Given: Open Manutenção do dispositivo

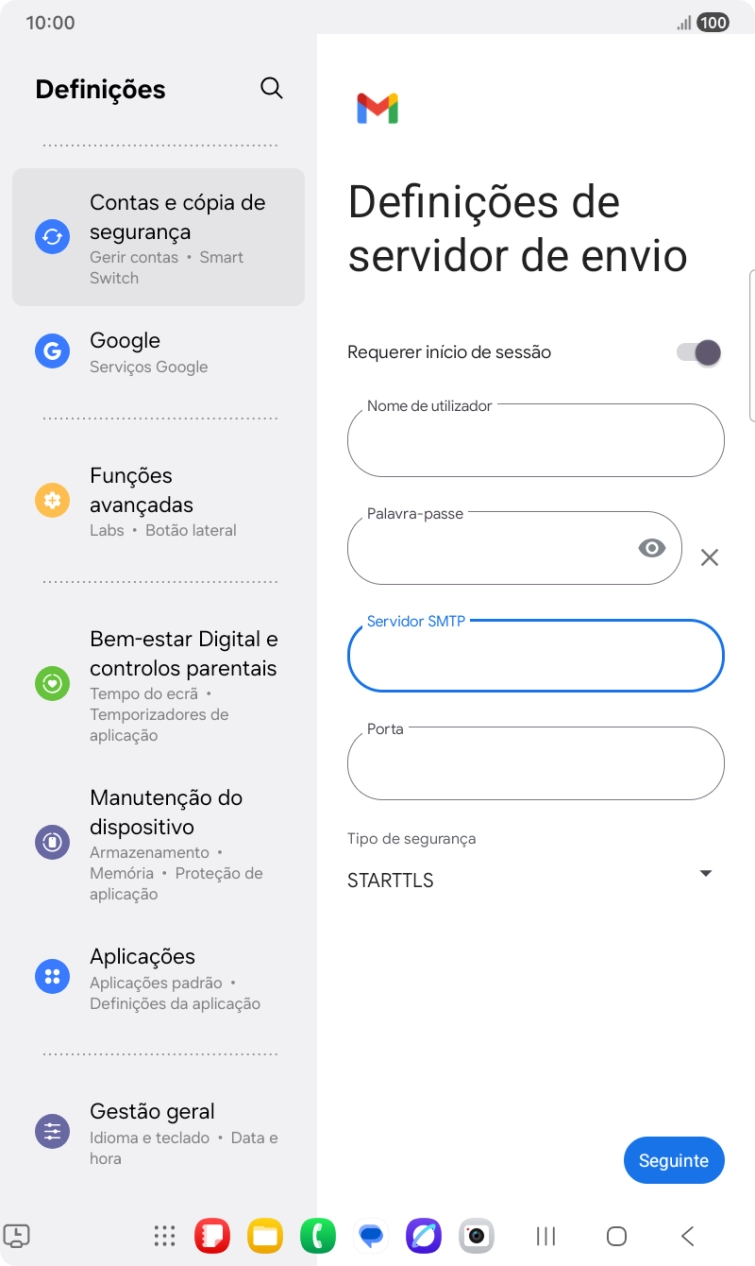Looking at the screenshot, I should 158,843.
